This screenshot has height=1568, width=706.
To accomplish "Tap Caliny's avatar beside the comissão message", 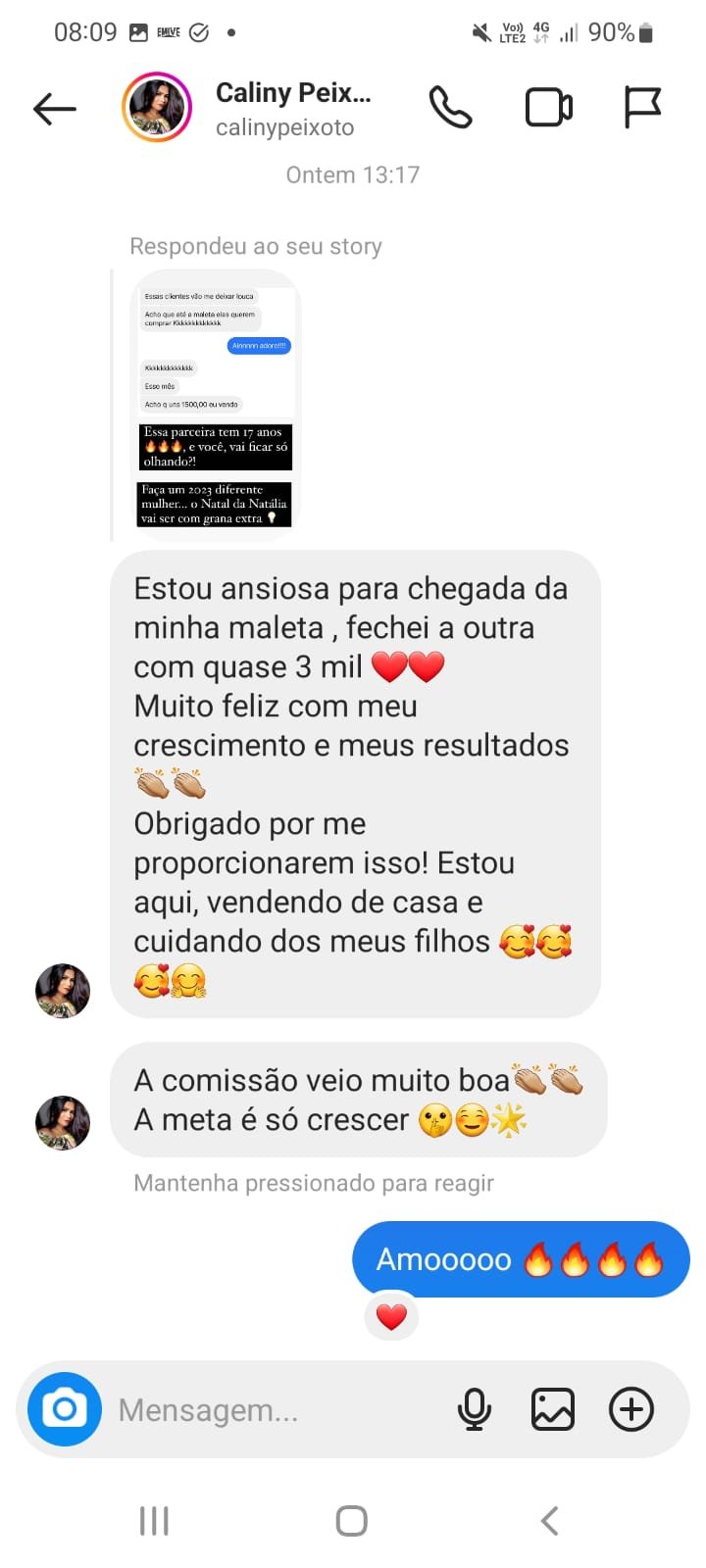I will (x=63, y=1122).
